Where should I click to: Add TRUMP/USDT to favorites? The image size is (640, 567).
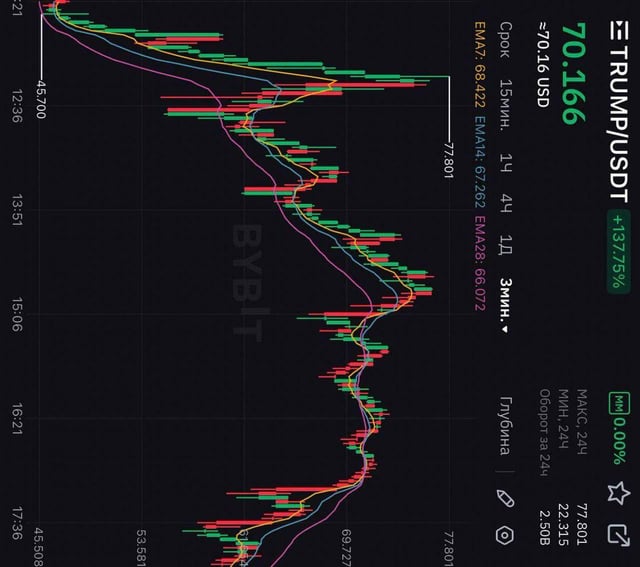(617, 493)
